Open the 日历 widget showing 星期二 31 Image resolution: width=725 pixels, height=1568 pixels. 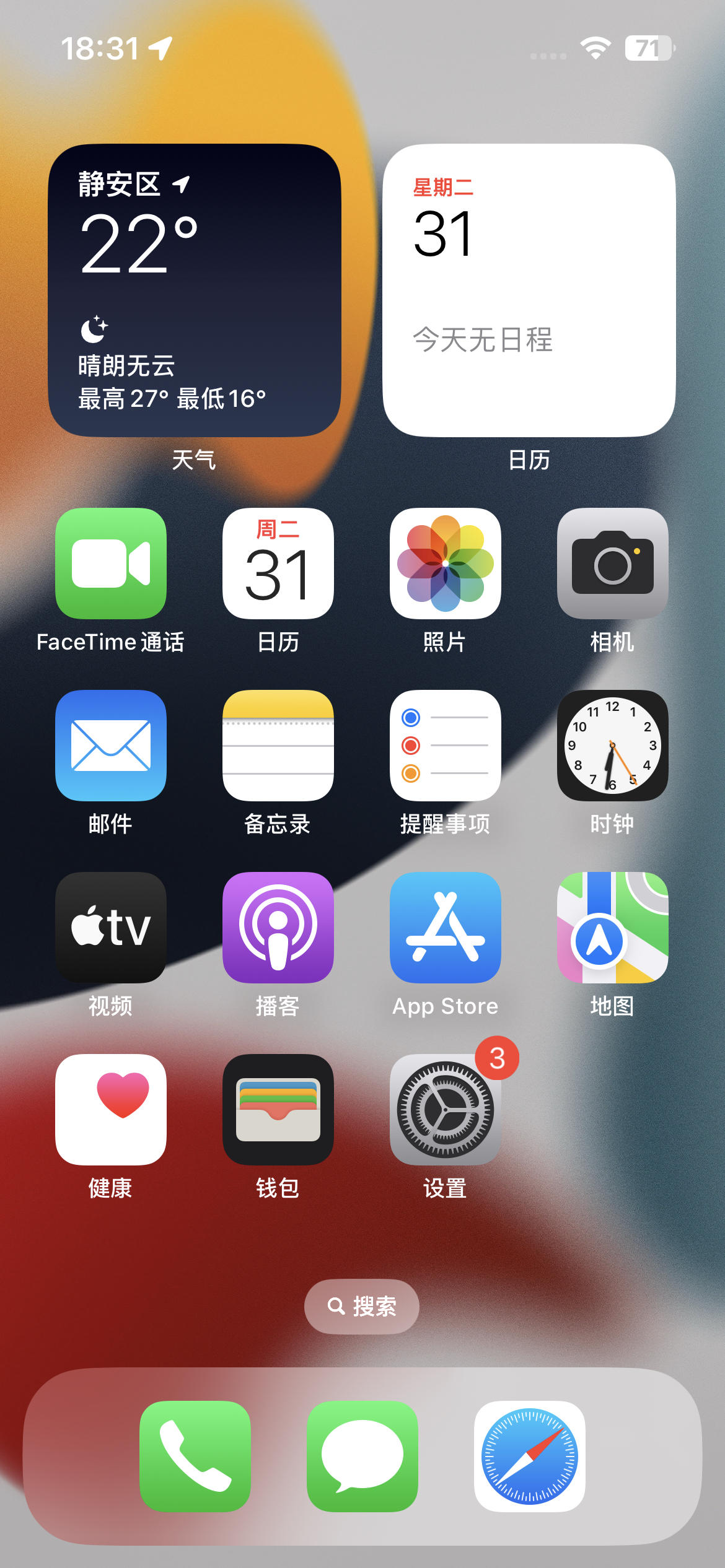pos(529,288)
